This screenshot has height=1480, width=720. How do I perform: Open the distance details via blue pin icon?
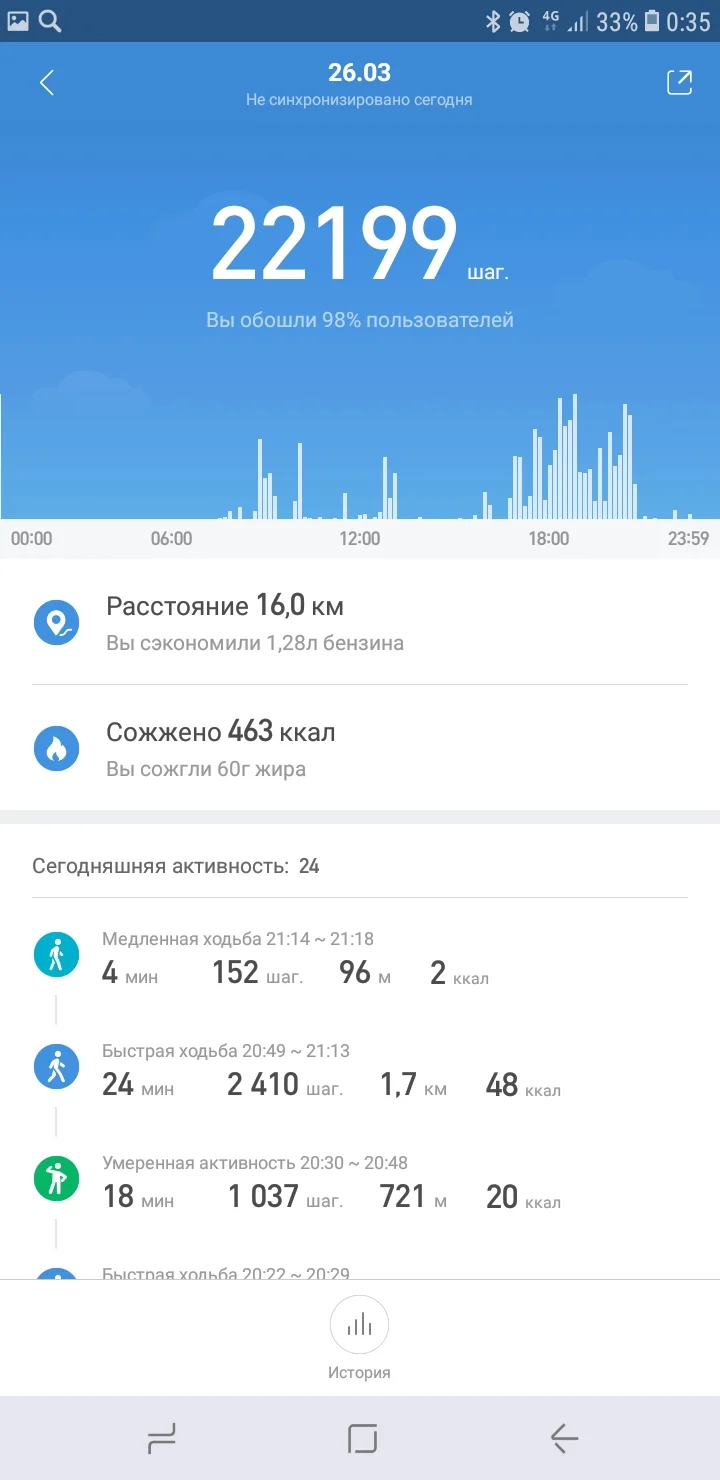tap(57, 621)
